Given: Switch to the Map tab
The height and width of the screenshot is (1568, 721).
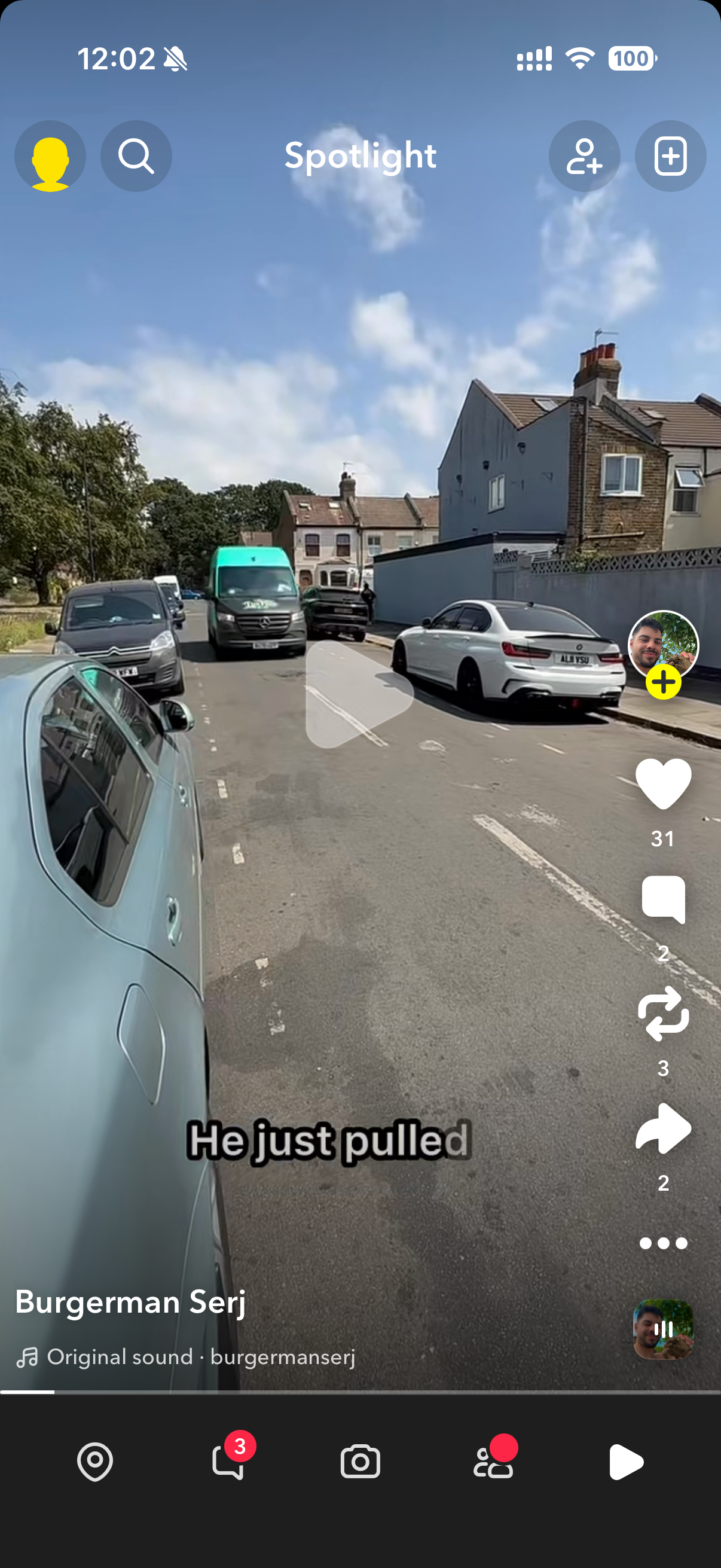Looking at the screenshot, I should (95, 1462).
